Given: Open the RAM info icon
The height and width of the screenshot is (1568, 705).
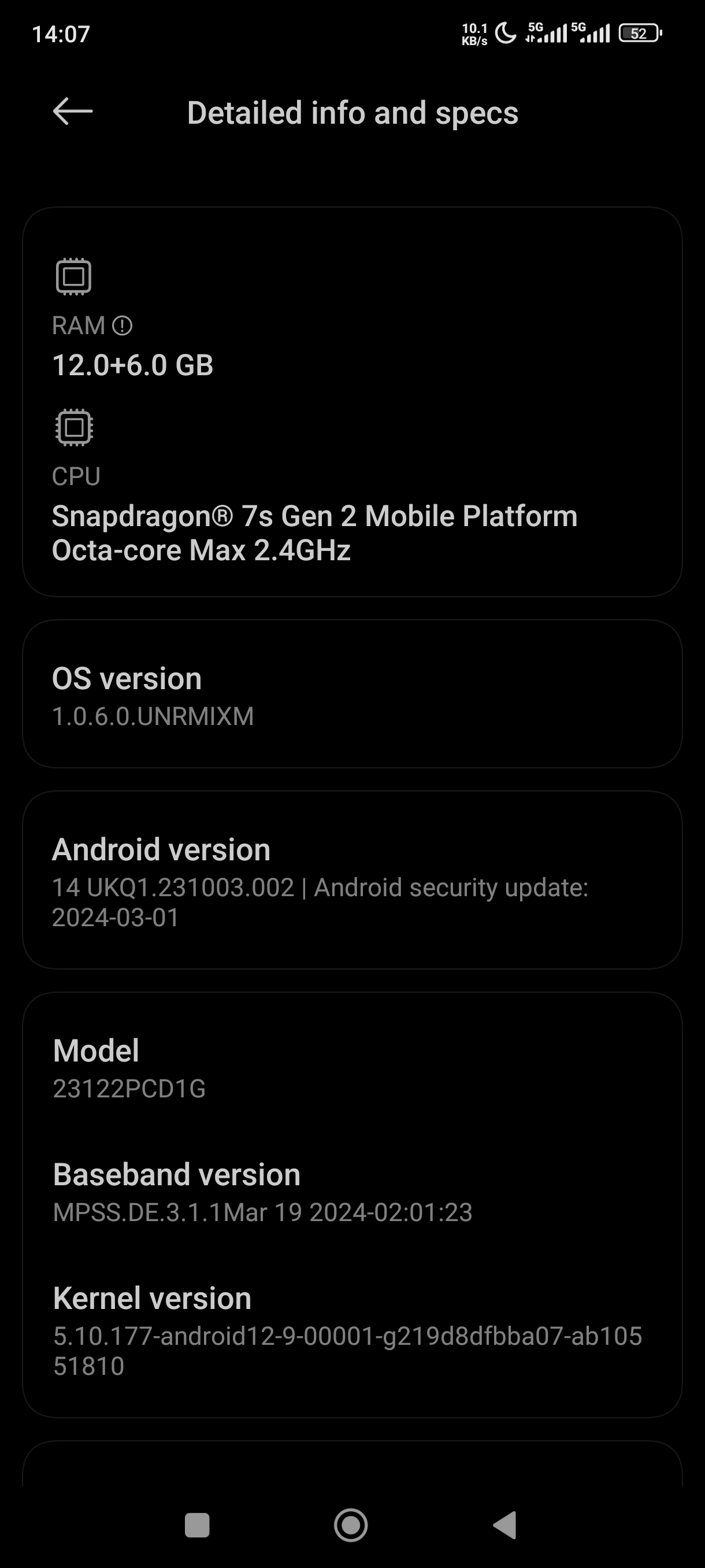Looking at the screenshot, I should click(x=123, y=326).
